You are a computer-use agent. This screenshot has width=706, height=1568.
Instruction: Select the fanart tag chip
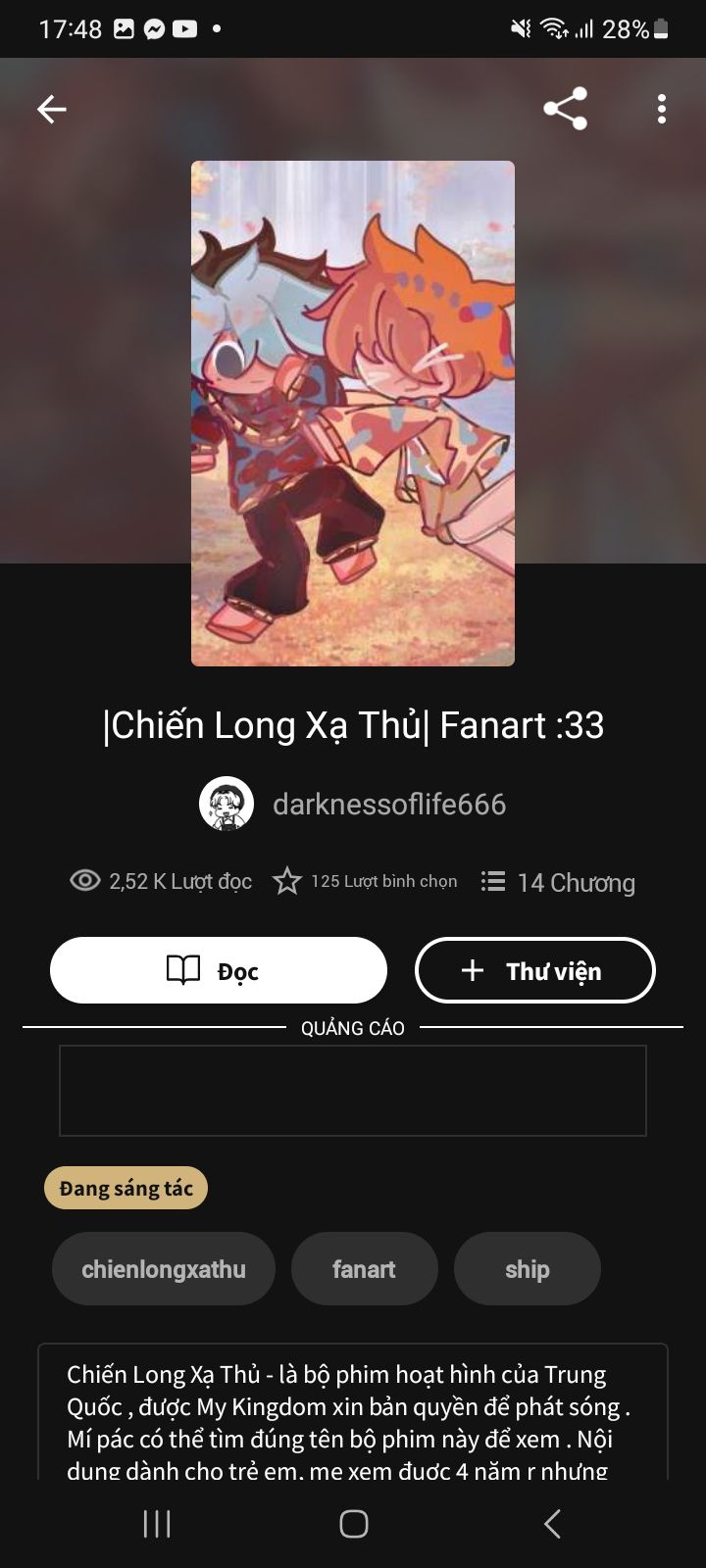click(364, 1269)
